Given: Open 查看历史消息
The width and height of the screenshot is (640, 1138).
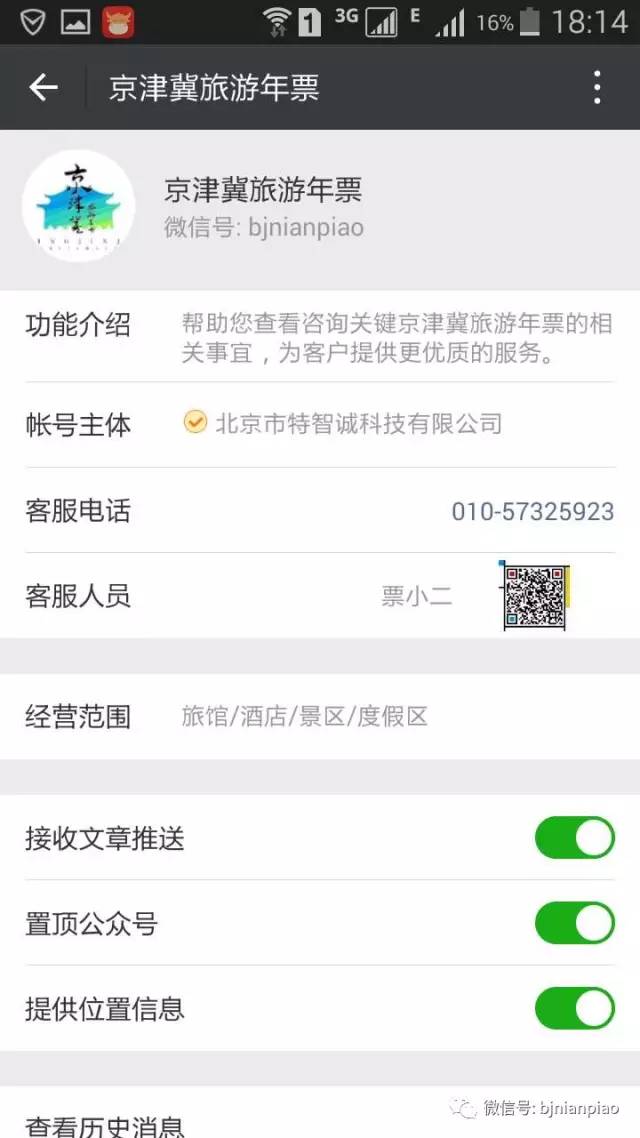Looking at the screenshot, I should (x=105, y=1125).
